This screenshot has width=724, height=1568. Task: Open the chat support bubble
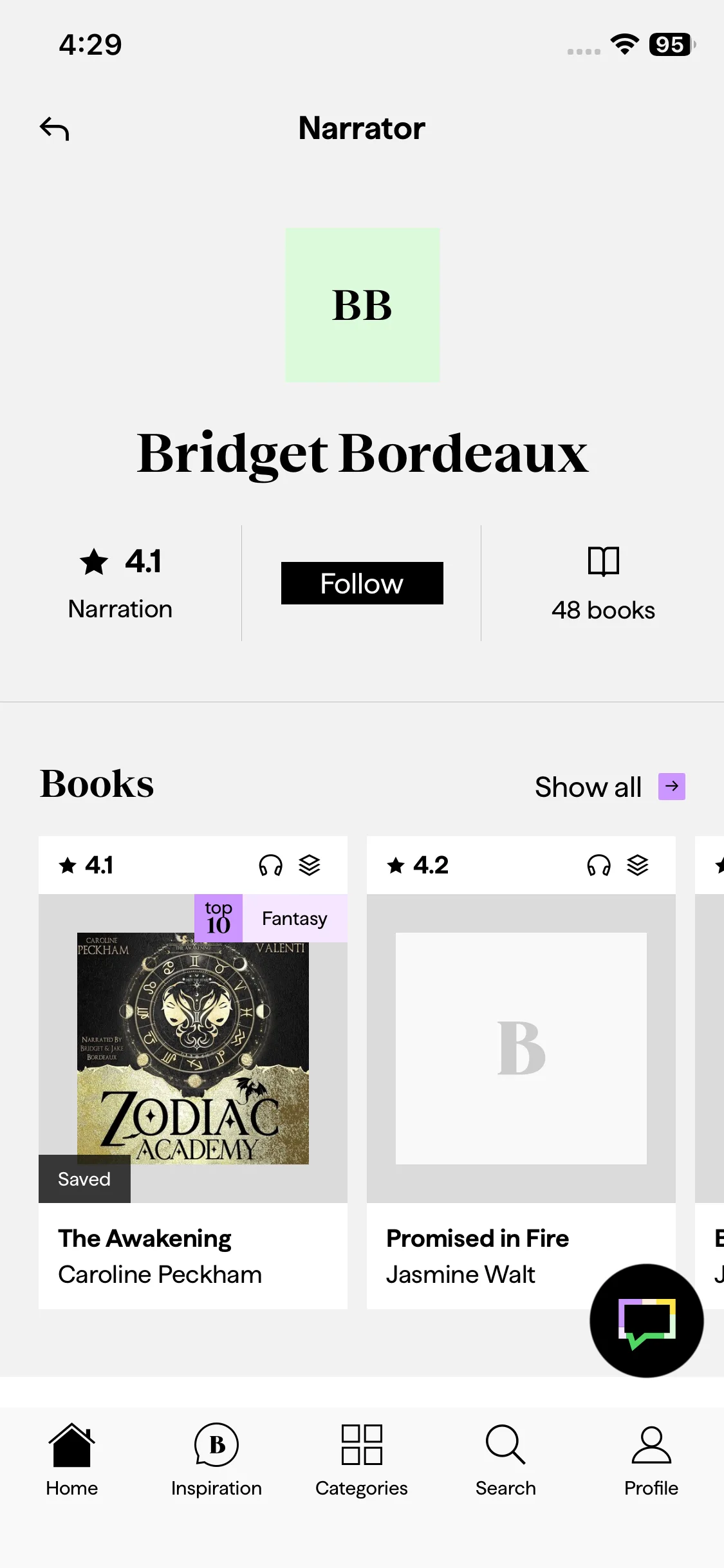[646, 1321]
